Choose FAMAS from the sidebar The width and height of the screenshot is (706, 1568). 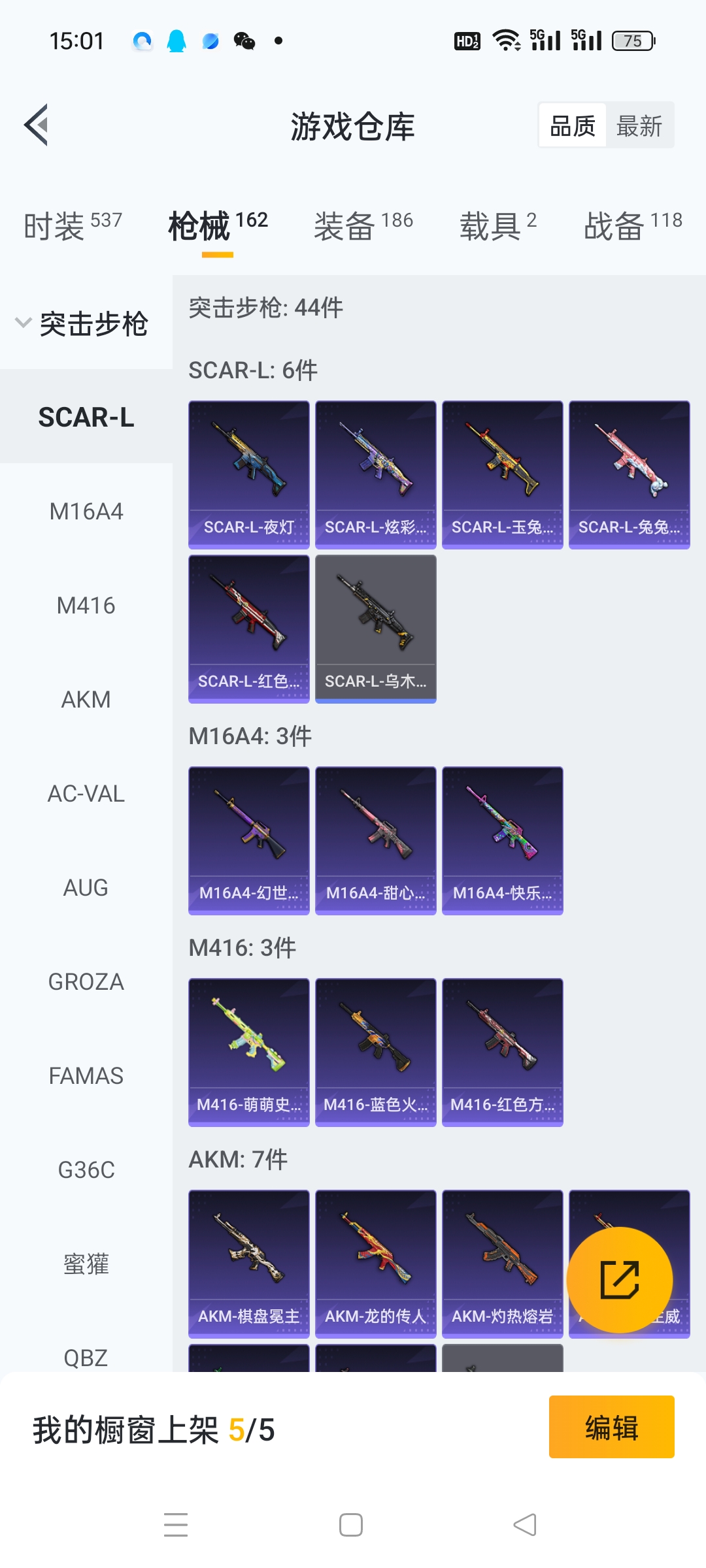(x=86, y=1076)
